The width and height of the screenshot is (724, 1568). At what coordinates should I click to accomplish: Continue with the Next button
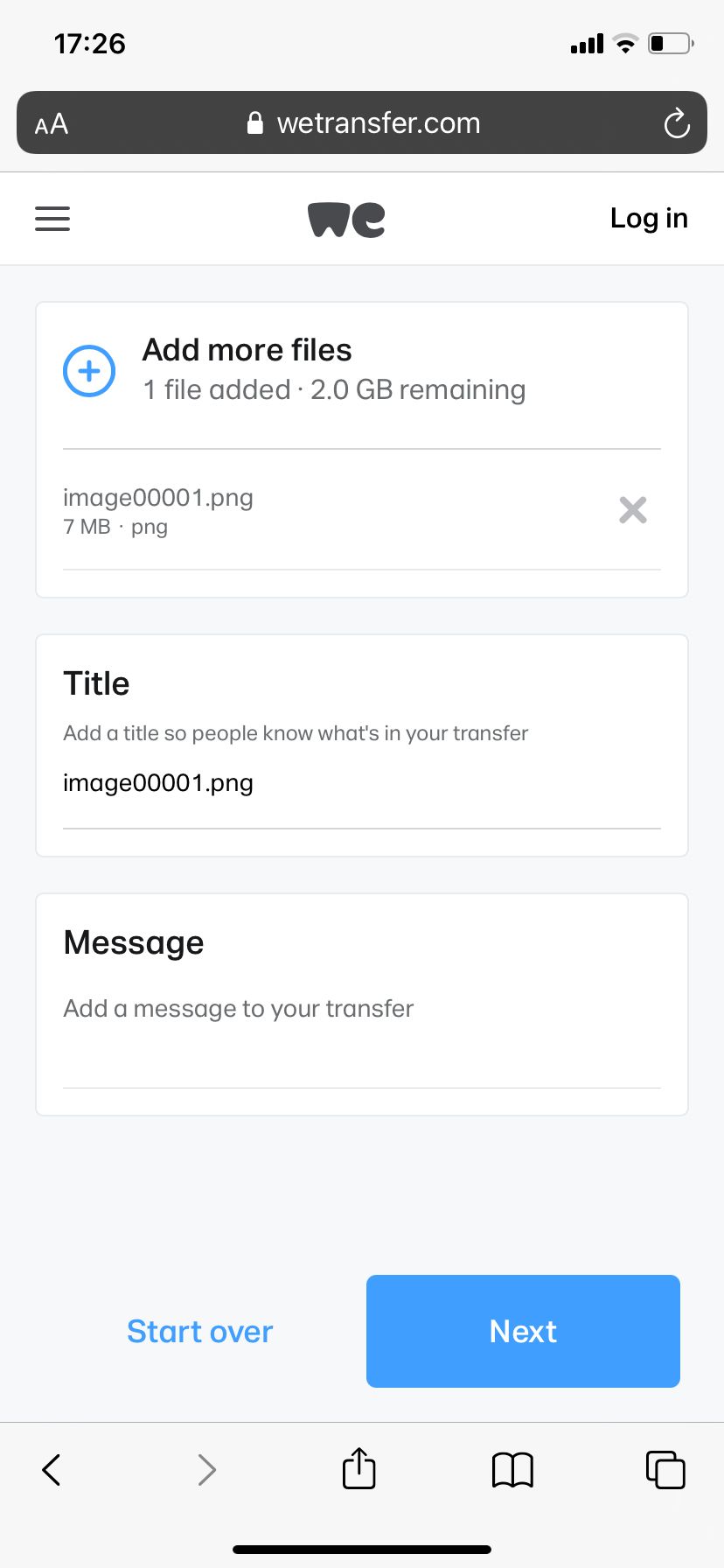(x=523, y=1331)
